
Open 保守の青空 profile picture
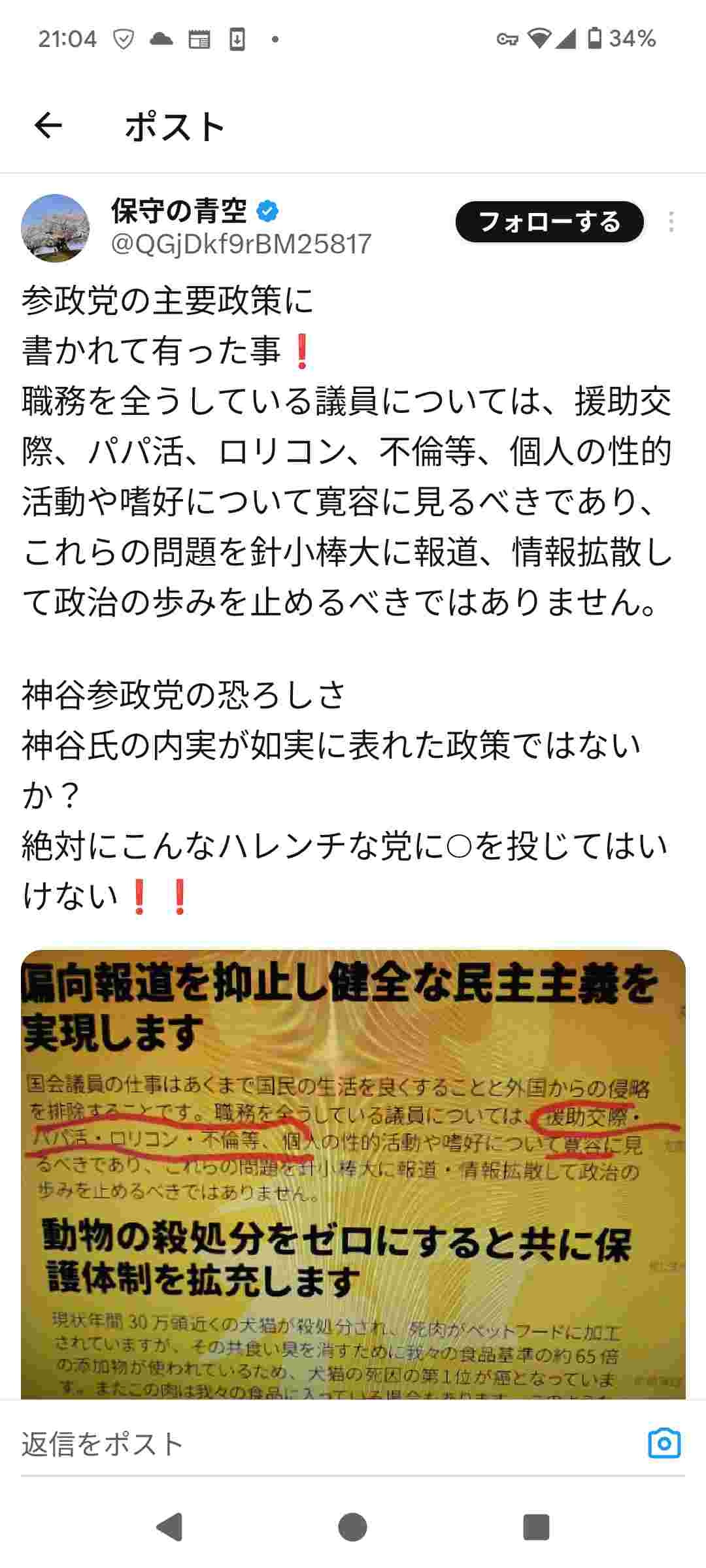tap(56, 227)
